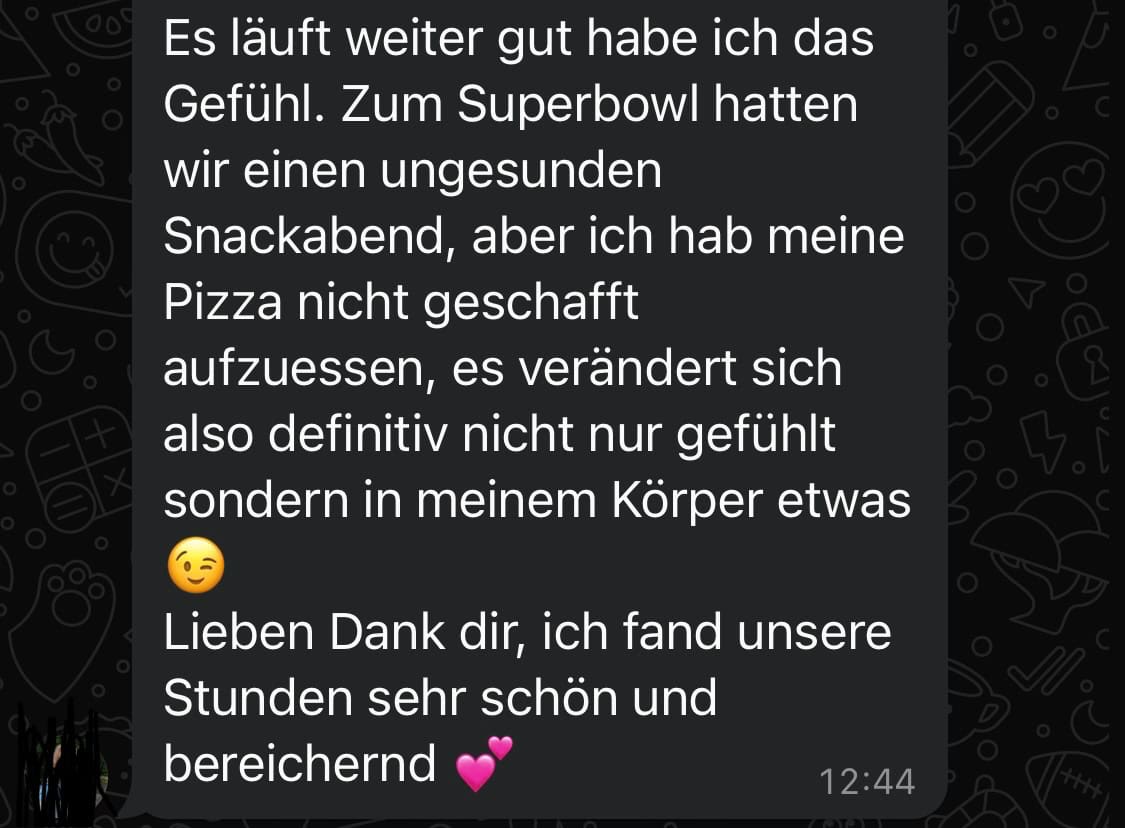Open the message sender's profile picture
Image resolution: width=1125 pixels, height=828 pixels.
(66, 762)
